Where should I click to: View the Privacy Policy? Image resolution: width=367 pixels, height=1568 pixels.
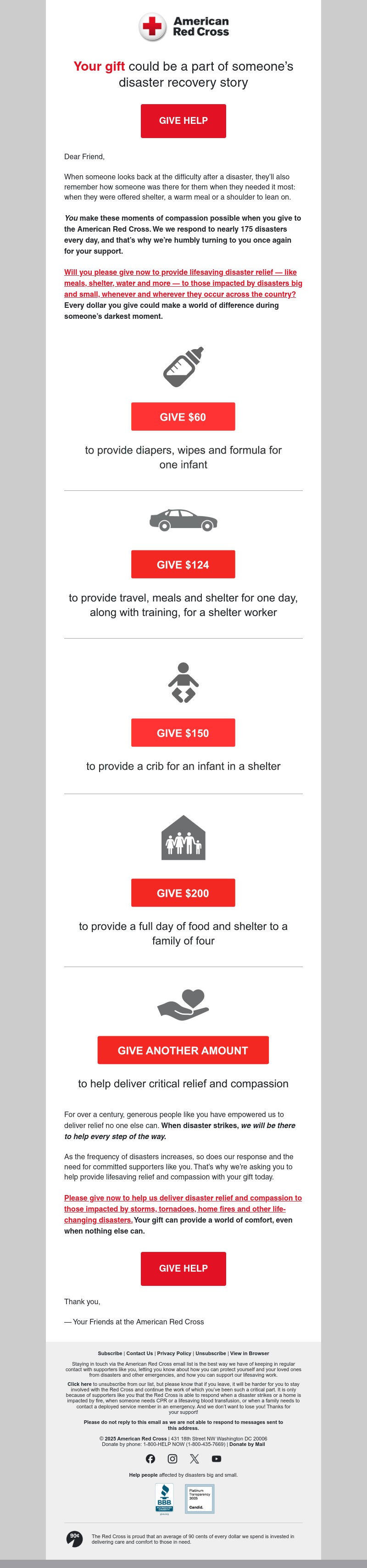click(x=174, y=1353)
